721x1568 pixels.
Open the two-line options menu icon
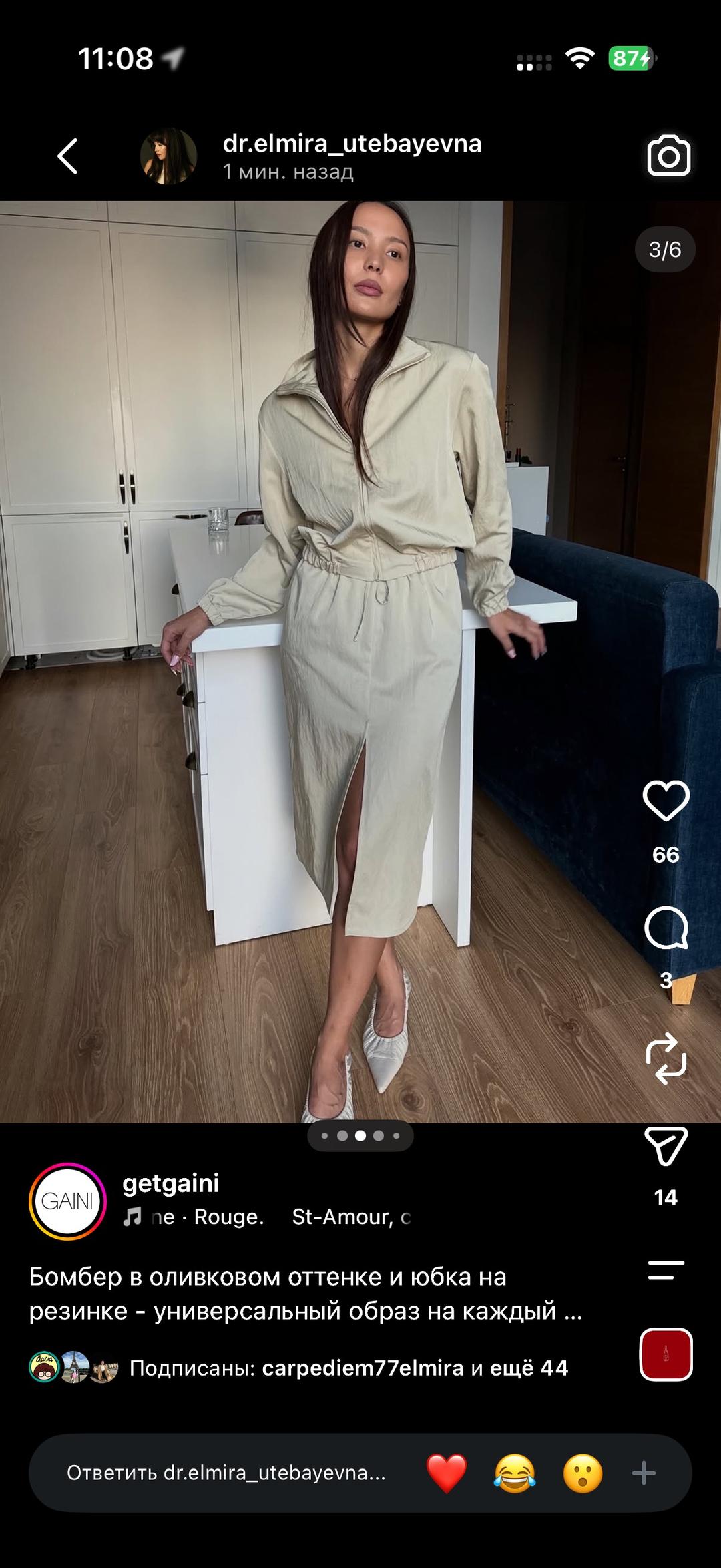(x=666, y=1270)
